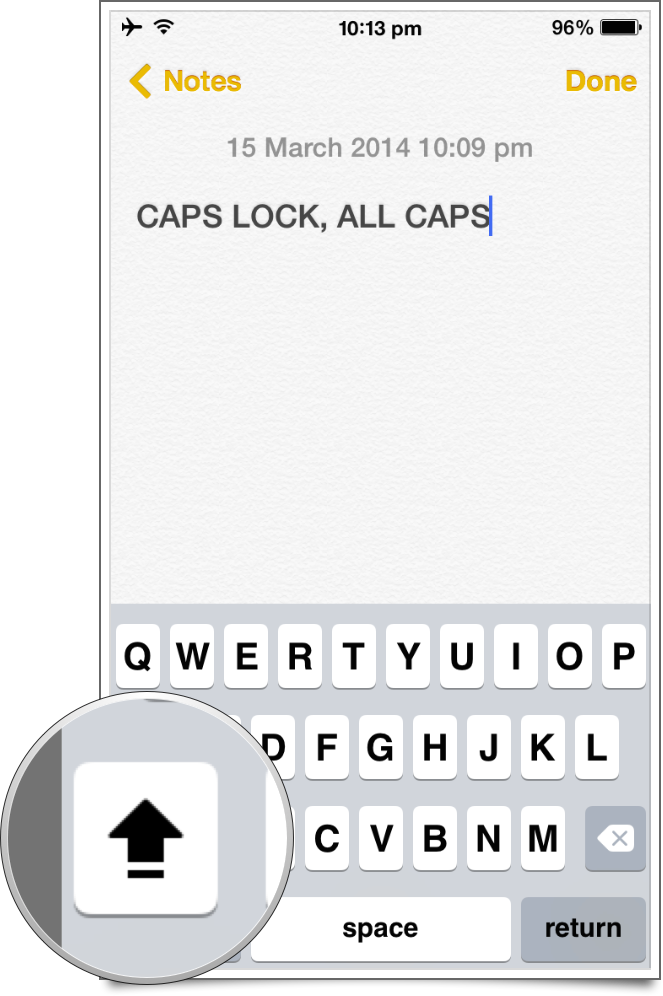Type the letter M key

tap(542, 839)
